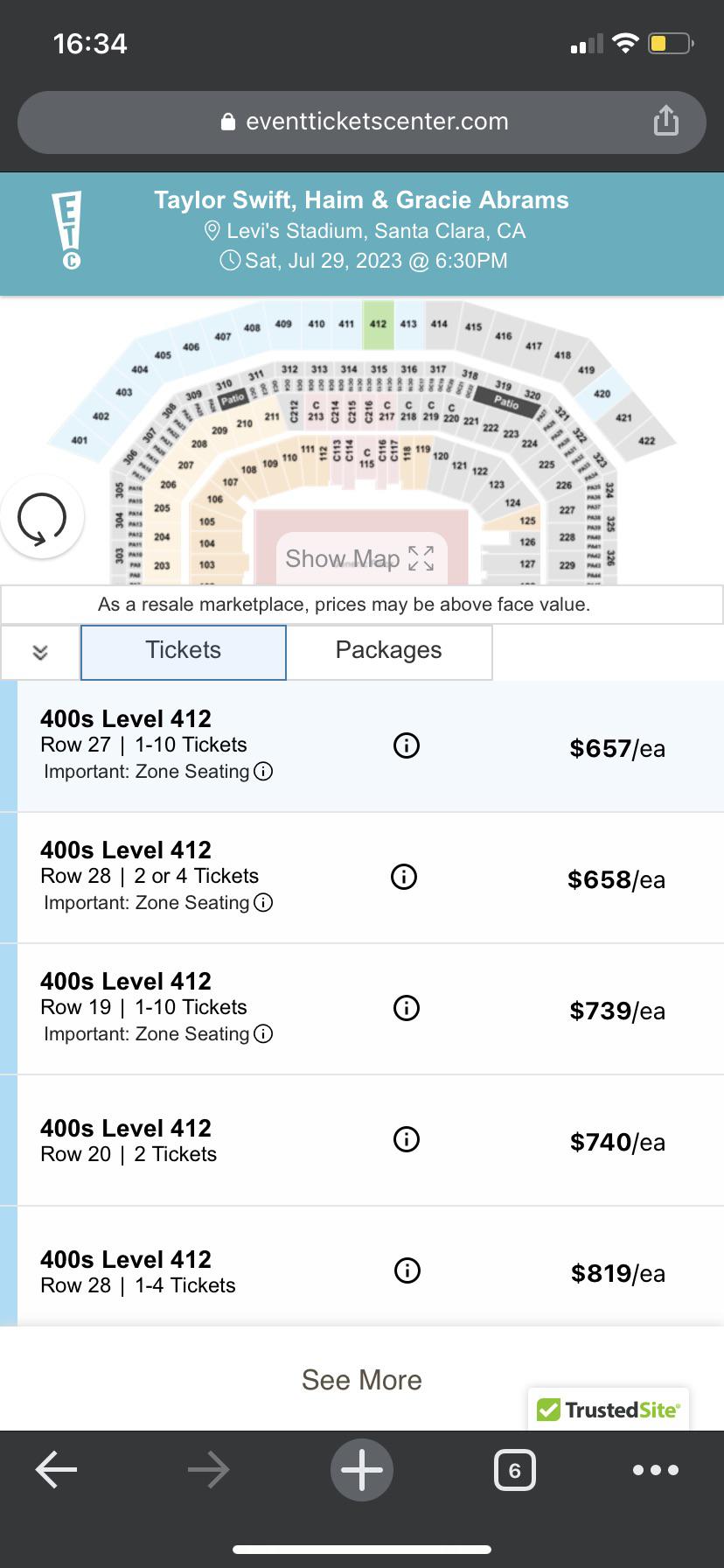The image size is (724, 1568).
Task: Collapse the filters with double chevron arrow
Action: (x=38, y=651)
